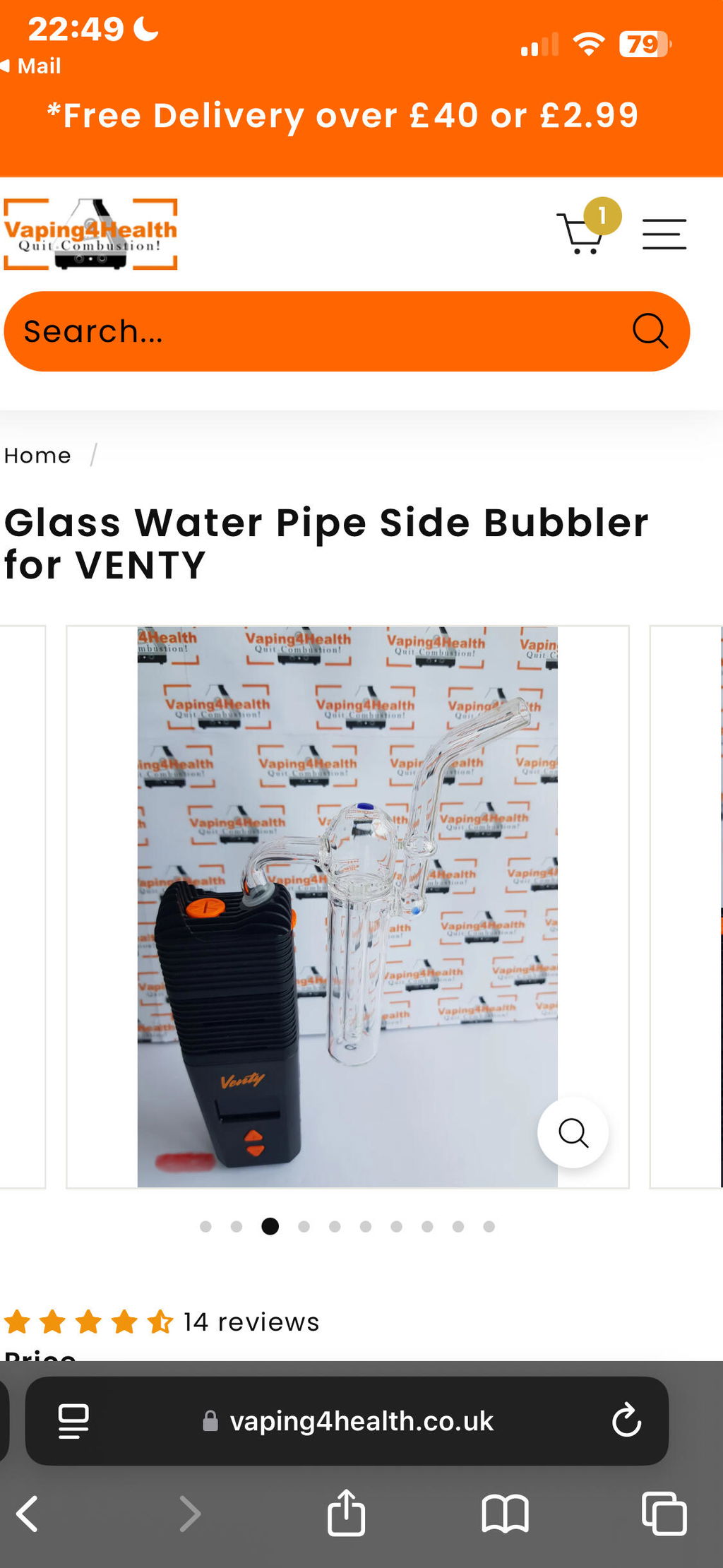Tap the vaping4health.co.uk address bar
723x1568 pixels.
[x=347, y=1420]
